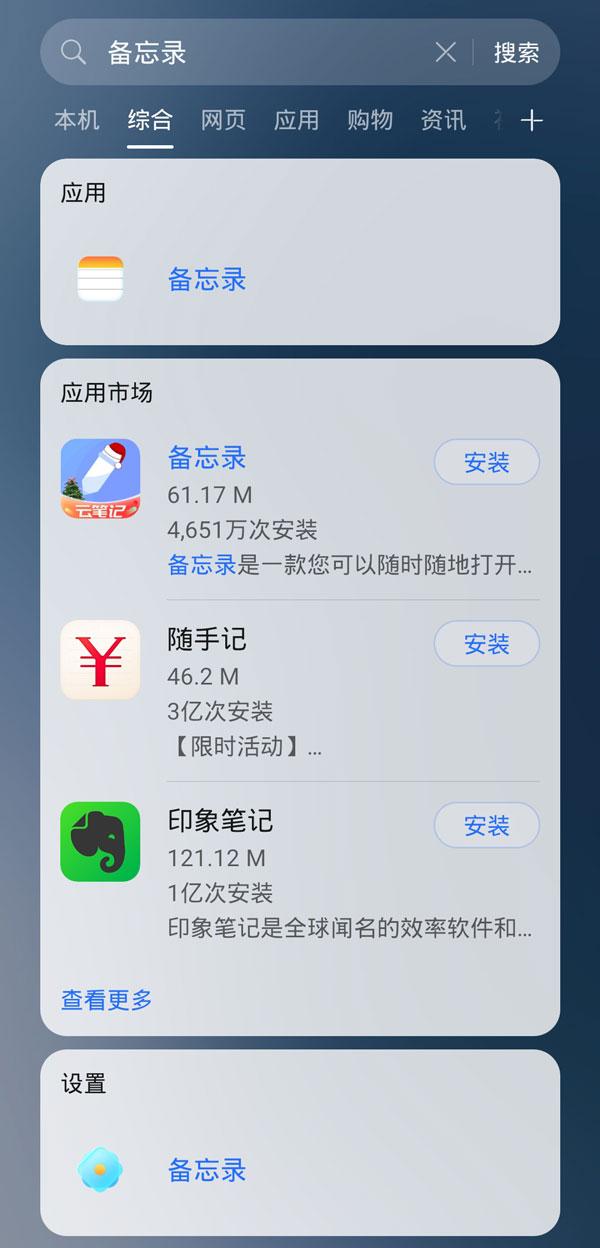This screenshot has height=1248, width=600.
Task: Switch to the 网页 tab
Action: (223, 121)
